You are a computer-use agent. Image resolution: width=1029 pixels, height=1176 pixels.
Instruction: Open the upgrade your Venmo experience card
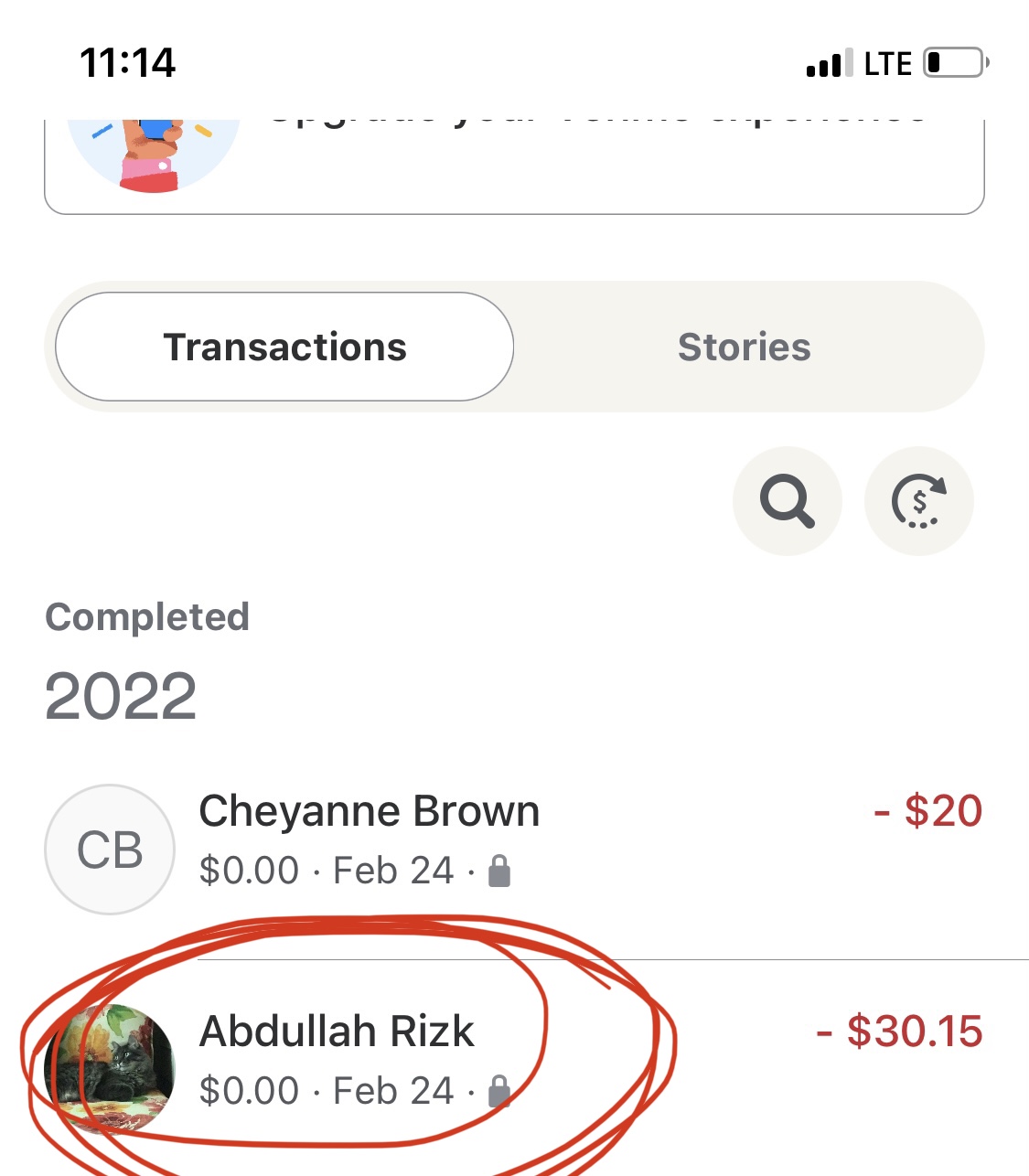click(x=512, y=160)
